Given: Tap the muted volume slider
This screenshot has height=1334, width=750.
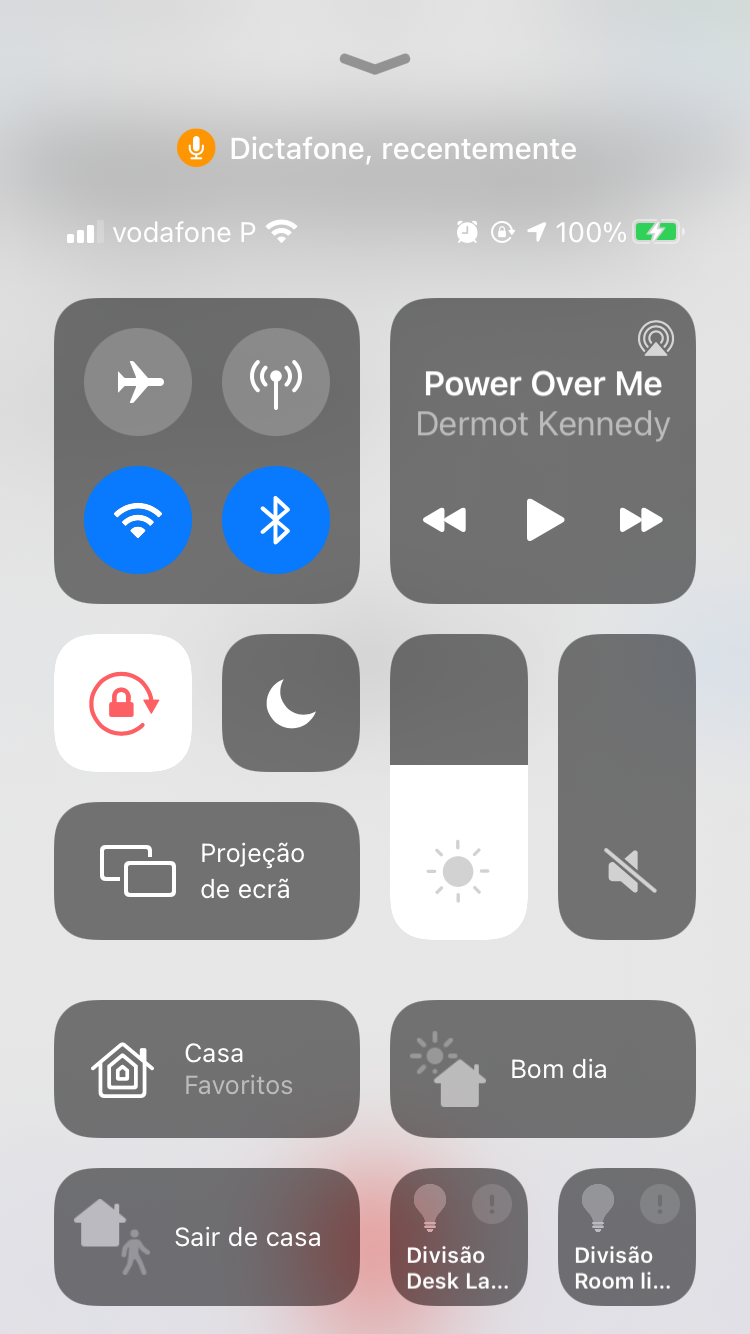Looking at the screenshot, I should (x=626, y=787).
